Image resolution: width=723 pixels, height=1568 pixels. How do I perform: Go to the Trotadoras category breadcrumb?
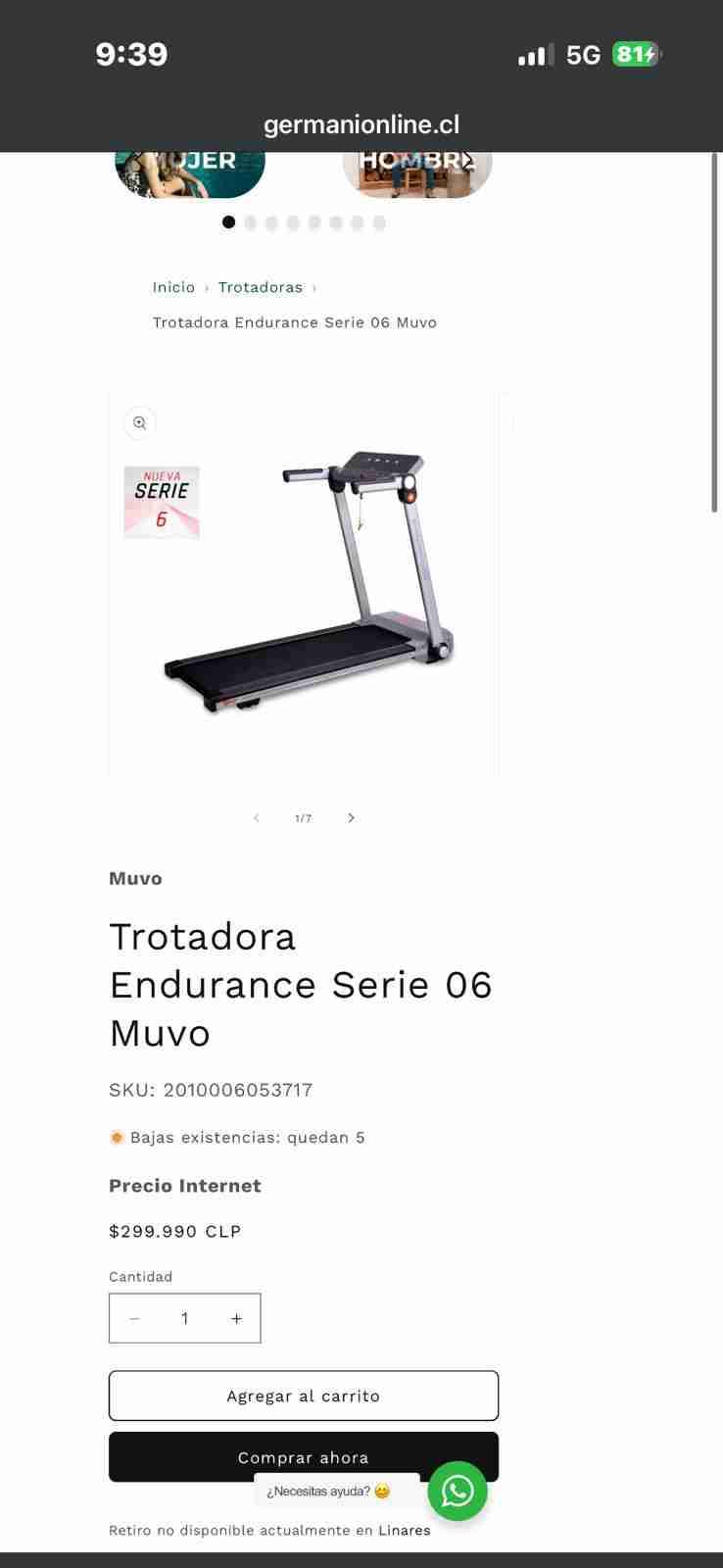260,287
